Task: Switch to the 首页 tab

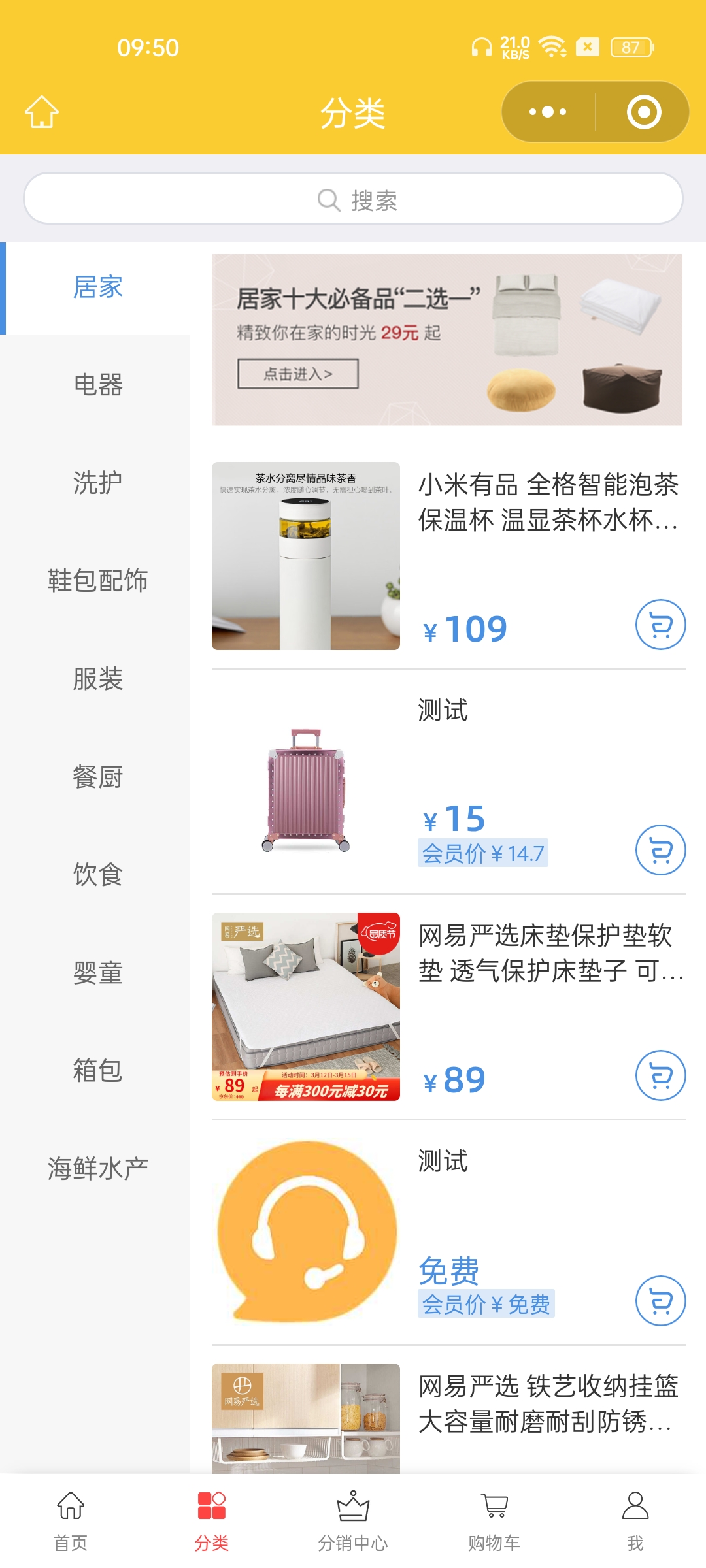Action: tap(71, 1521)
